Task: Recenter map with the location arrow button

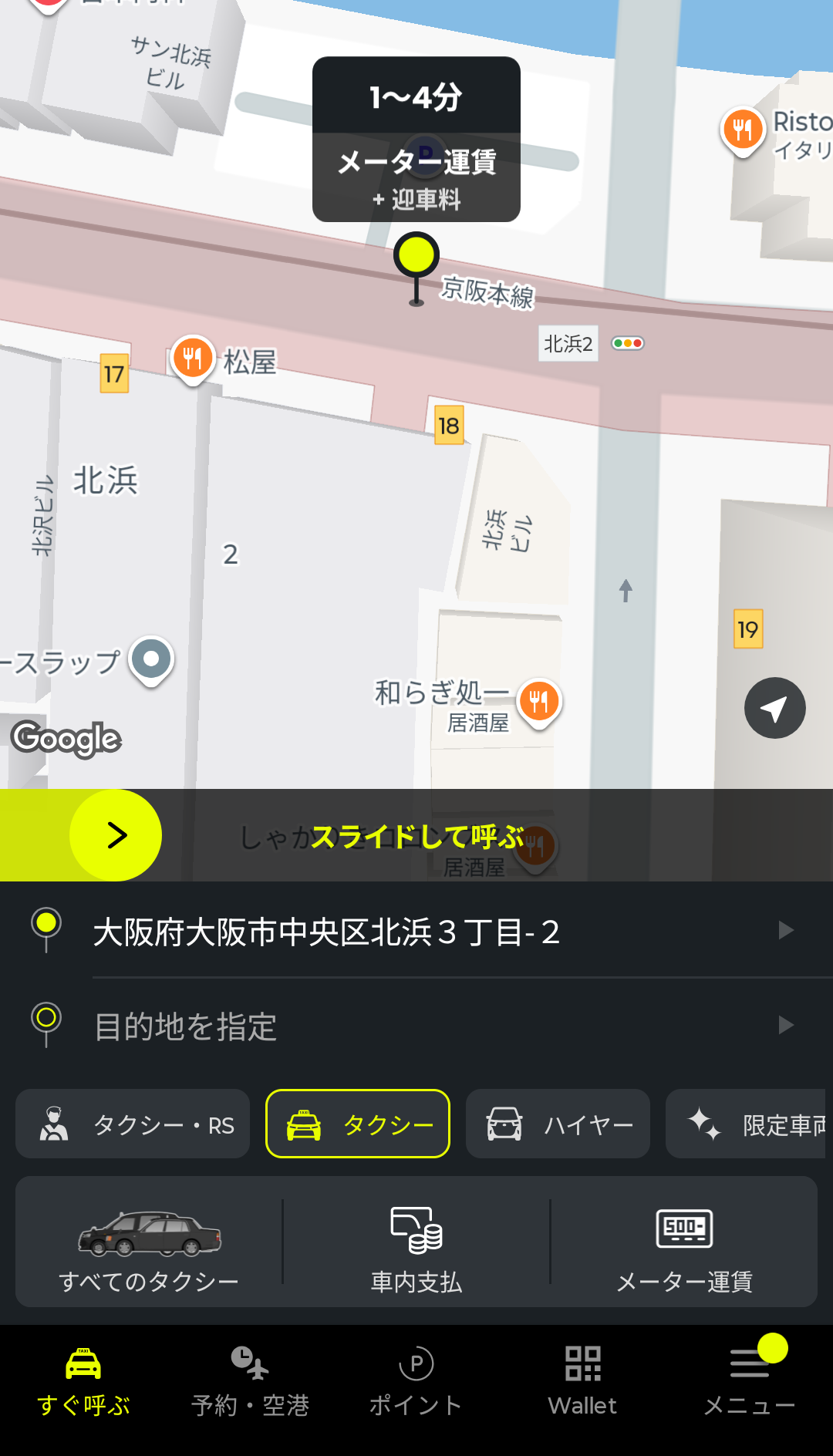Action: [774, 708]
